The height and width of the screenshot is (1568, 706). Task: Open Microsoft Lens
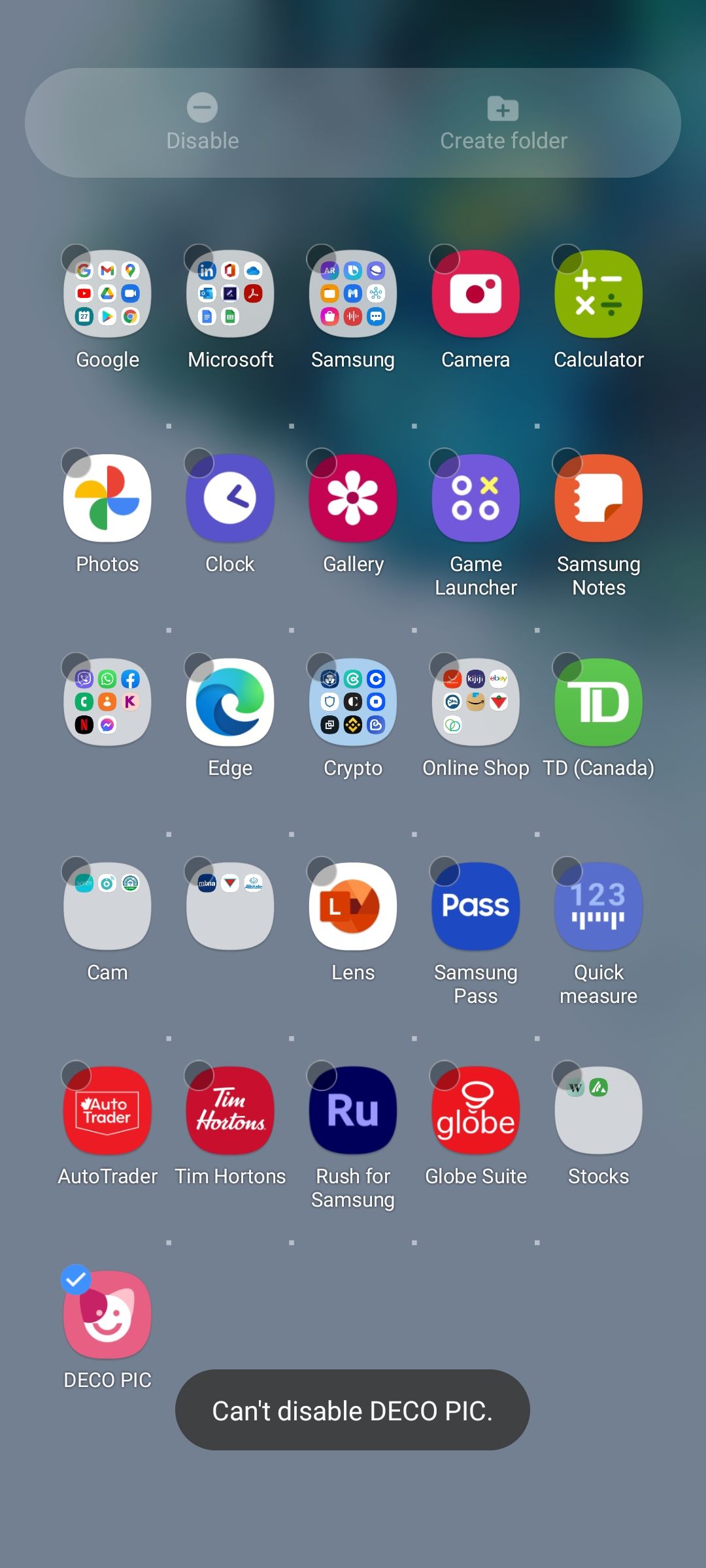pos(352,906)
